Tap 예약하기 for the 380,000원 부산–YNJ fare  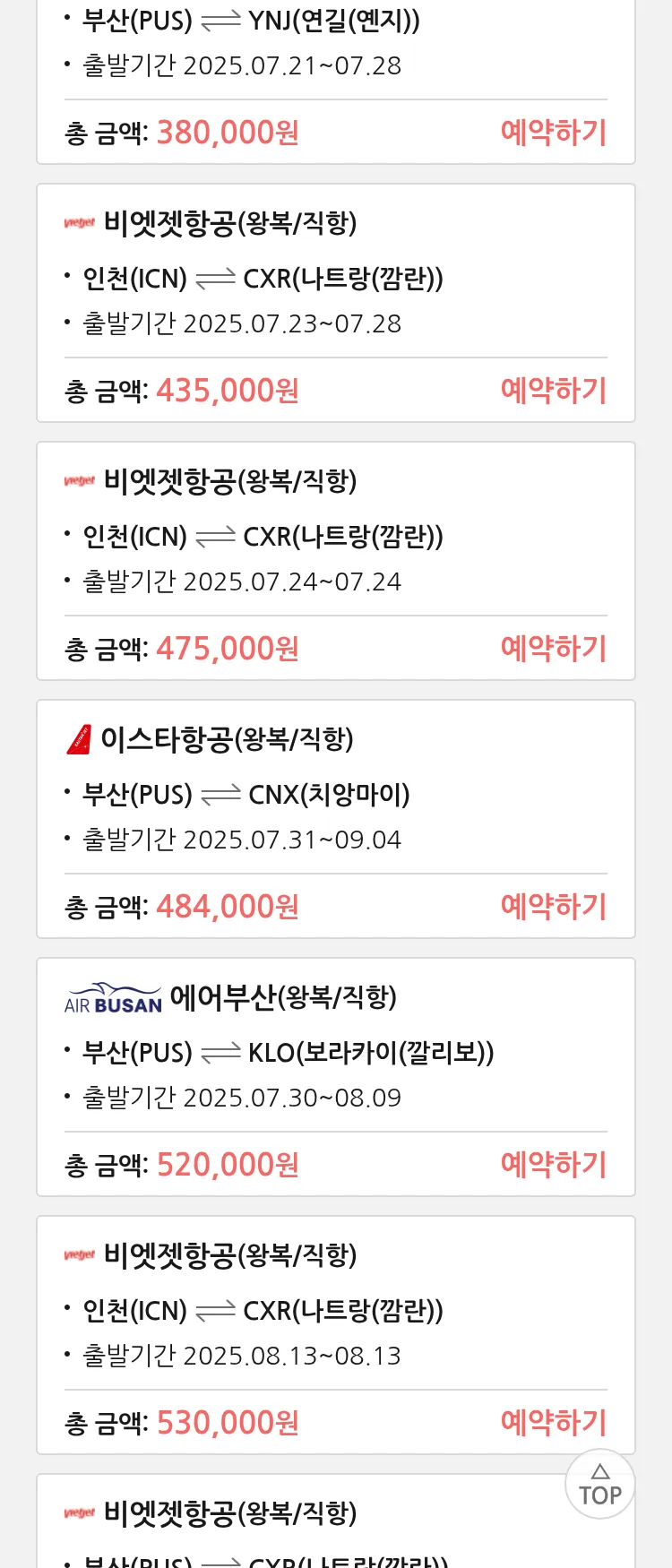[x=553, y=133]
